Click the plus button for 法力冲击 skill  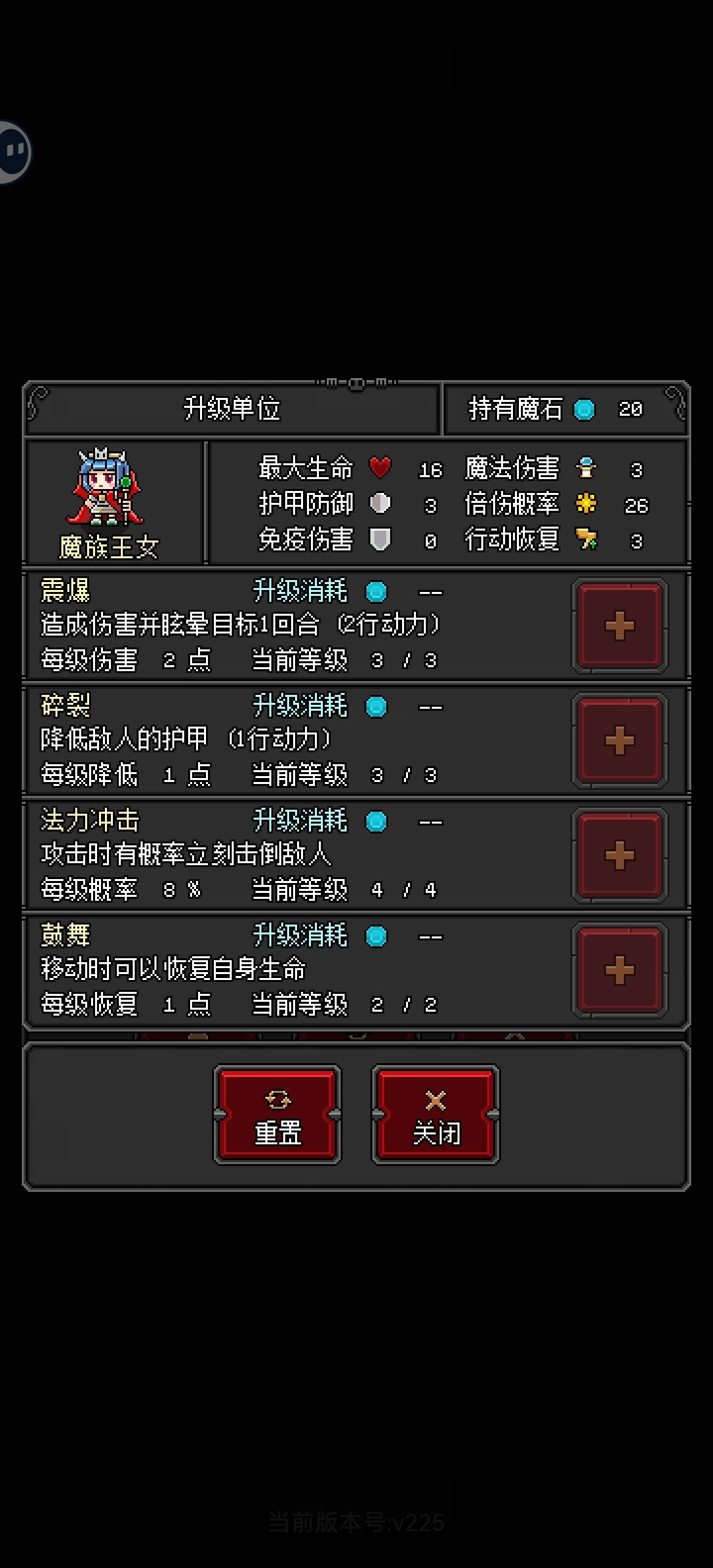tap(619, 855)
